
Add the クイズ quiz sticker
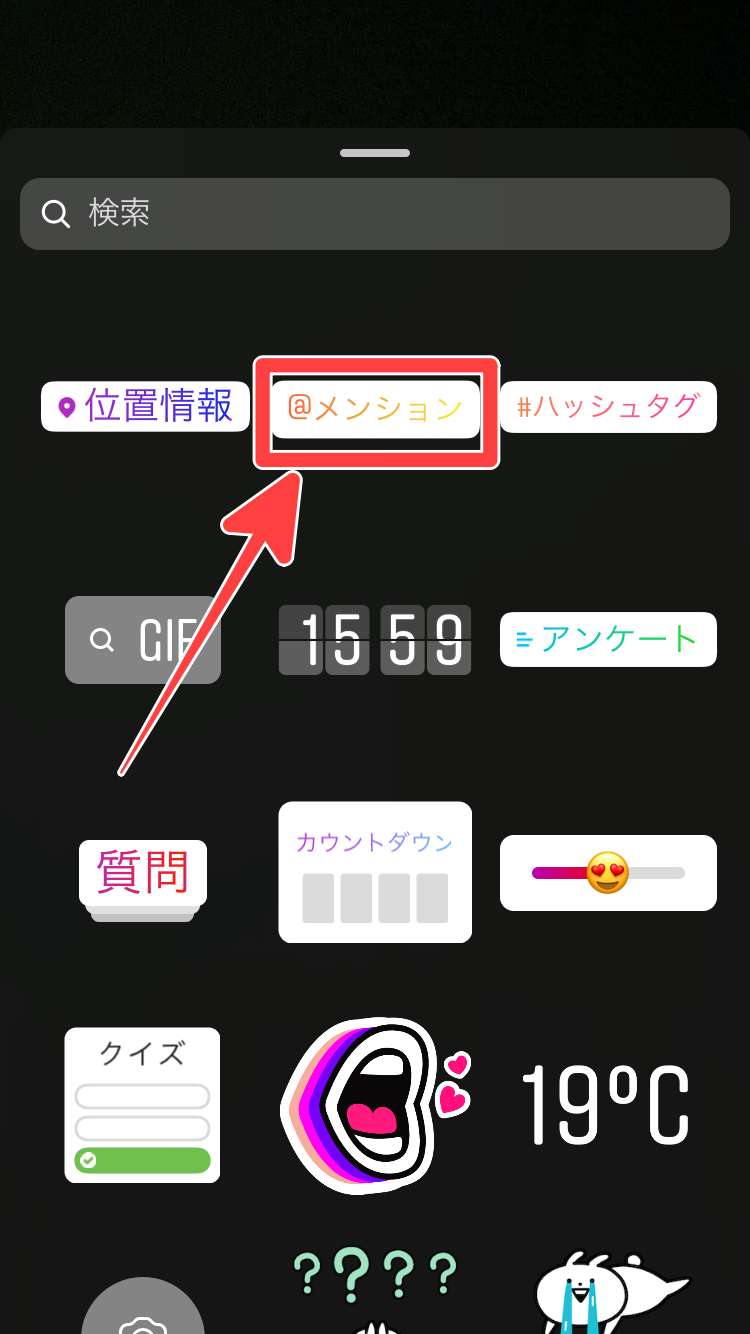pos(142,1105)
